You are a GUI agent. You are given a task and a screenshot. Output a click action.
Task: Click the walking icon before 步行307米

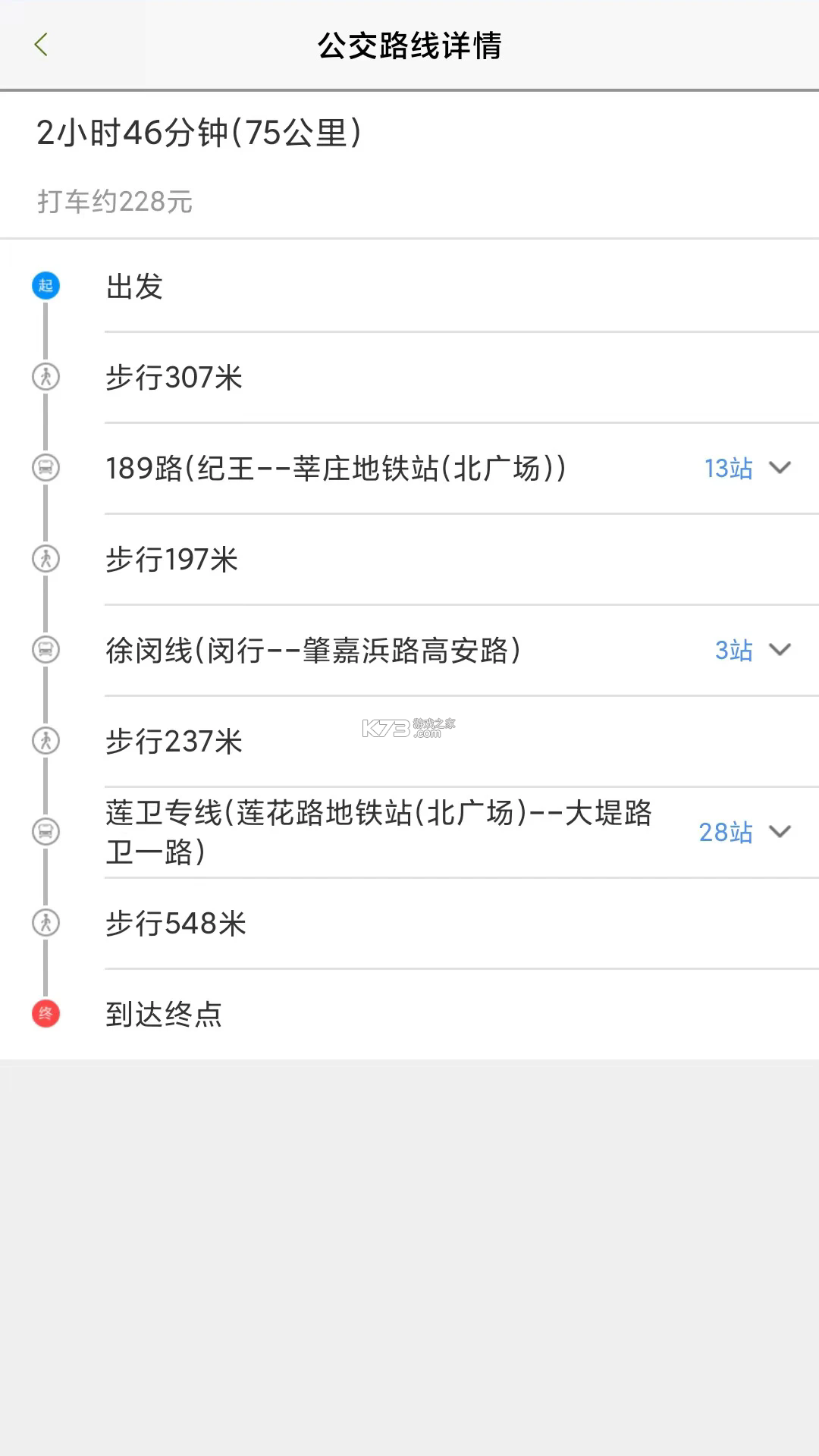pyautogui.click(x=46, y=378)
